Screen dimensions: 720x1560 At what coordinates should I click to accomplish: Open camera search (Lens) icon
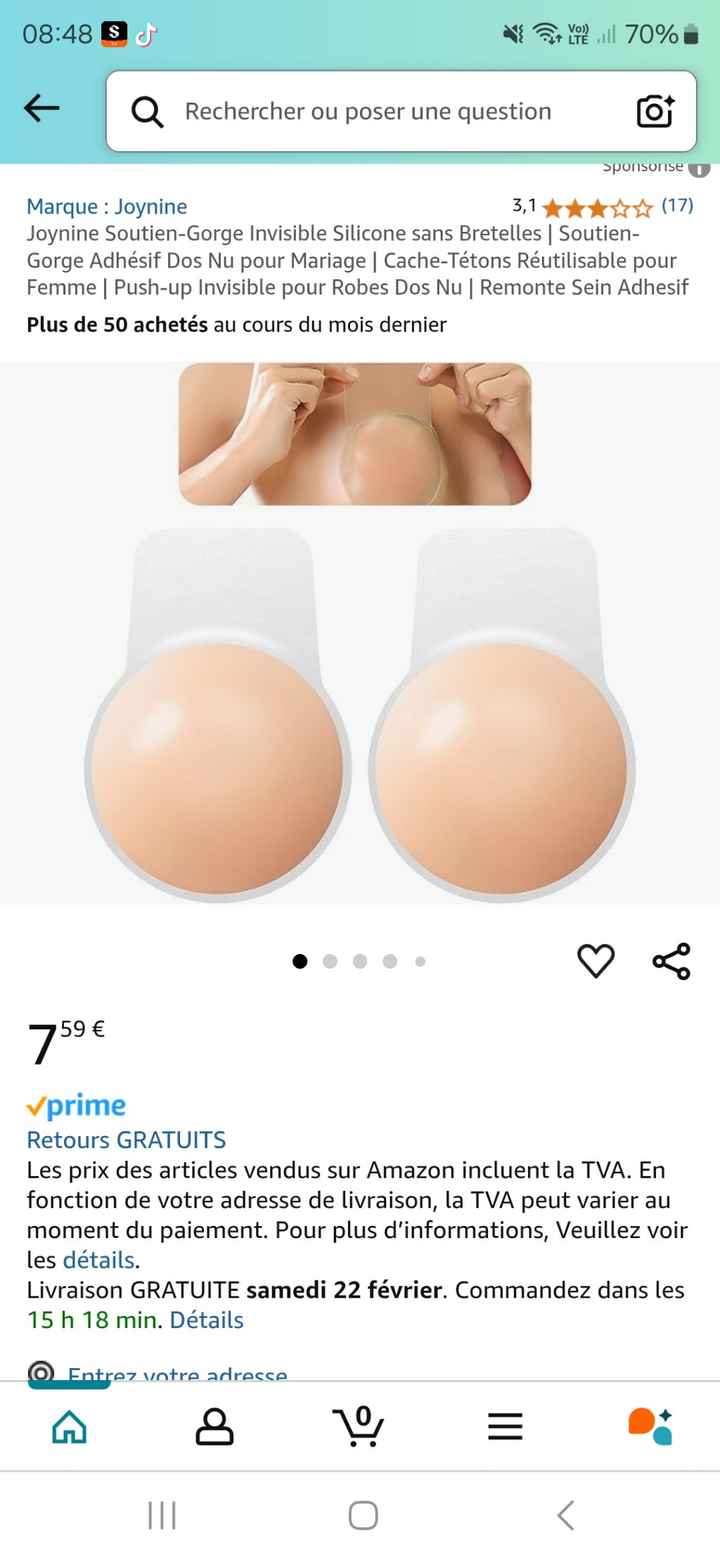[x=655, y=111]
